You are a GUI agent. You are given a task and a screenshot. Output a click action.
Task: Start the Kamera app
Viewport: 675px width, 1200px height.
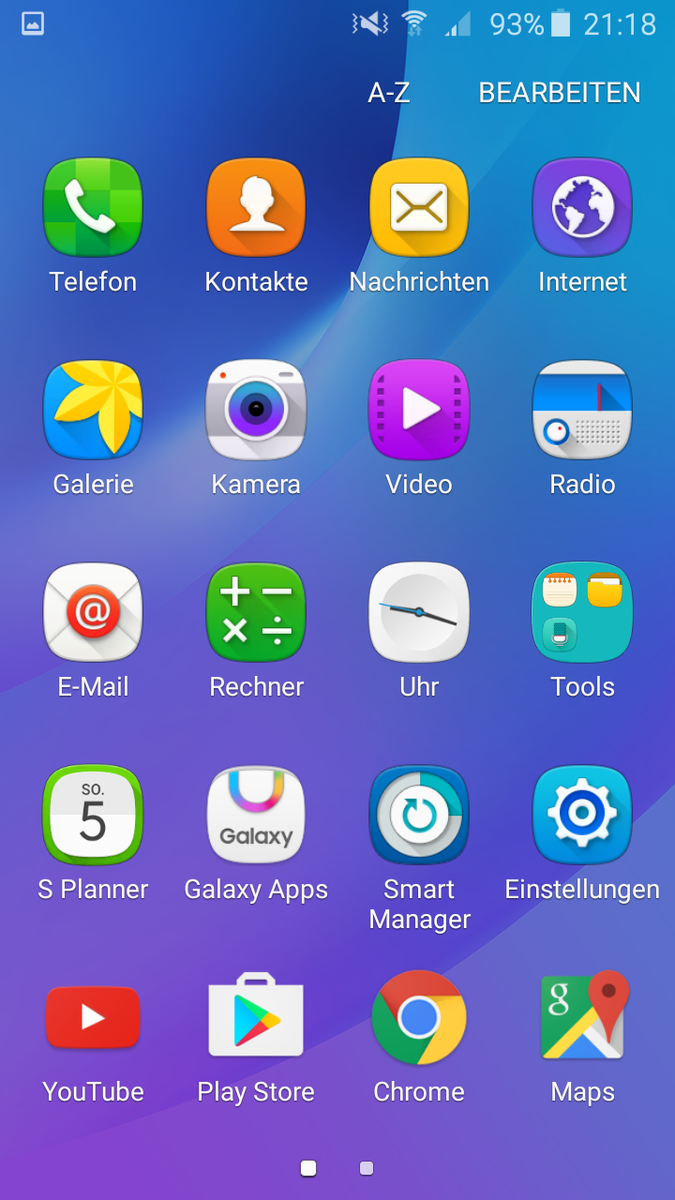[x=256, y=410]
